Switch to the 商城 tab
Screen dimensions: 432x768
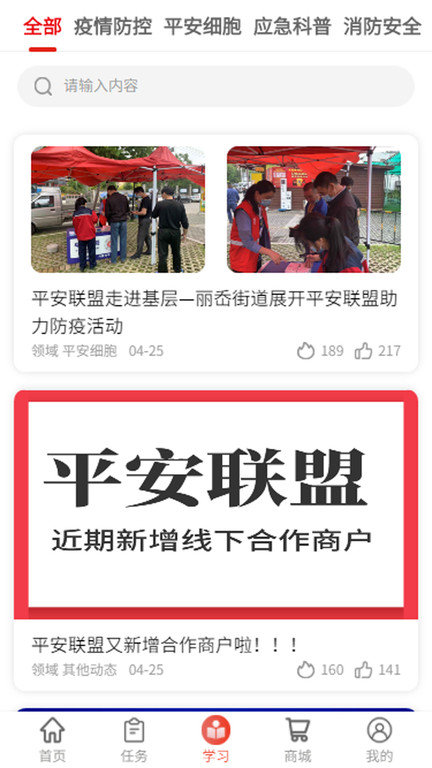point(298,739)
